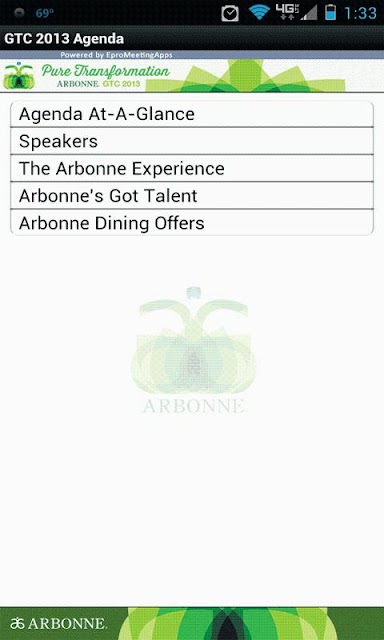This screenshot has width=384, height=640.
Task: View the Speakers list
Action: coord(192,141)
